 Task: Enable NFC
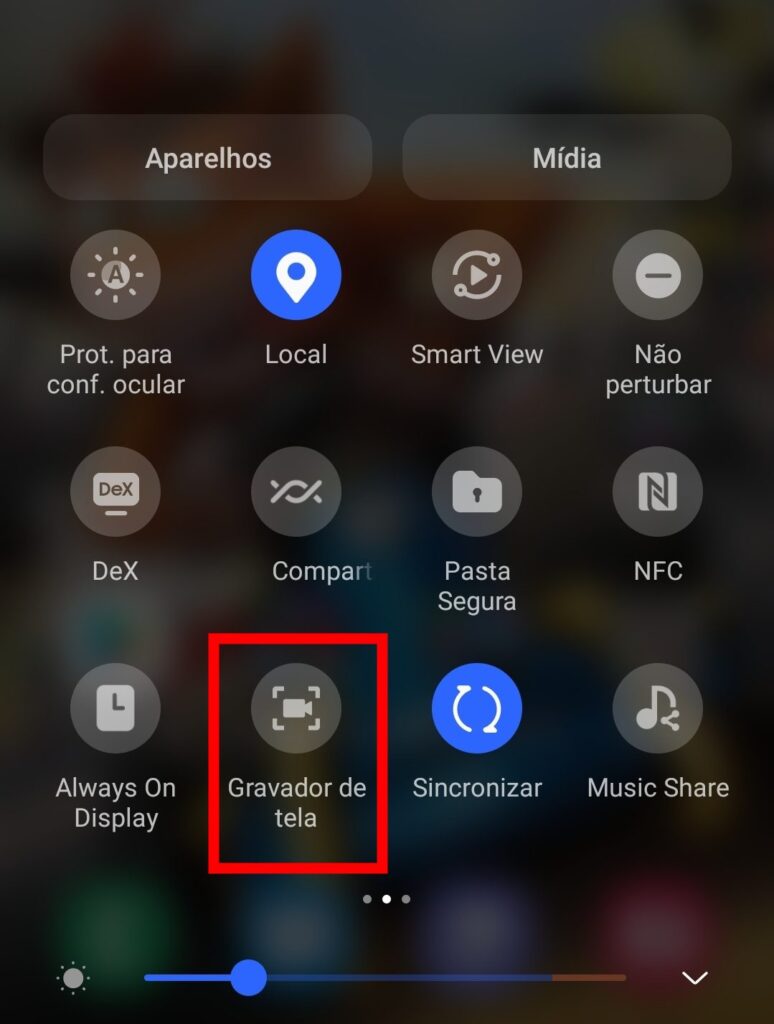click(x=657, y=492)
